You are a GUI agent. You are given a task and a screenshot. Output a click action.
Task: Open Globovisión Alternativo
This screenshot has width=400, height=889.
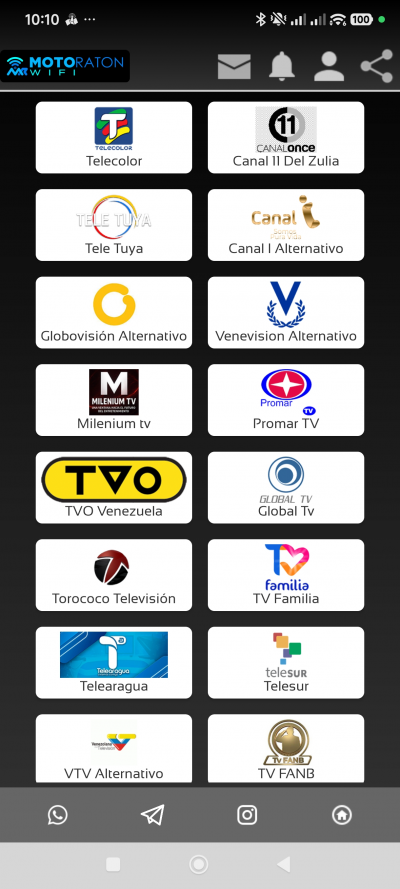pos(114,312)
